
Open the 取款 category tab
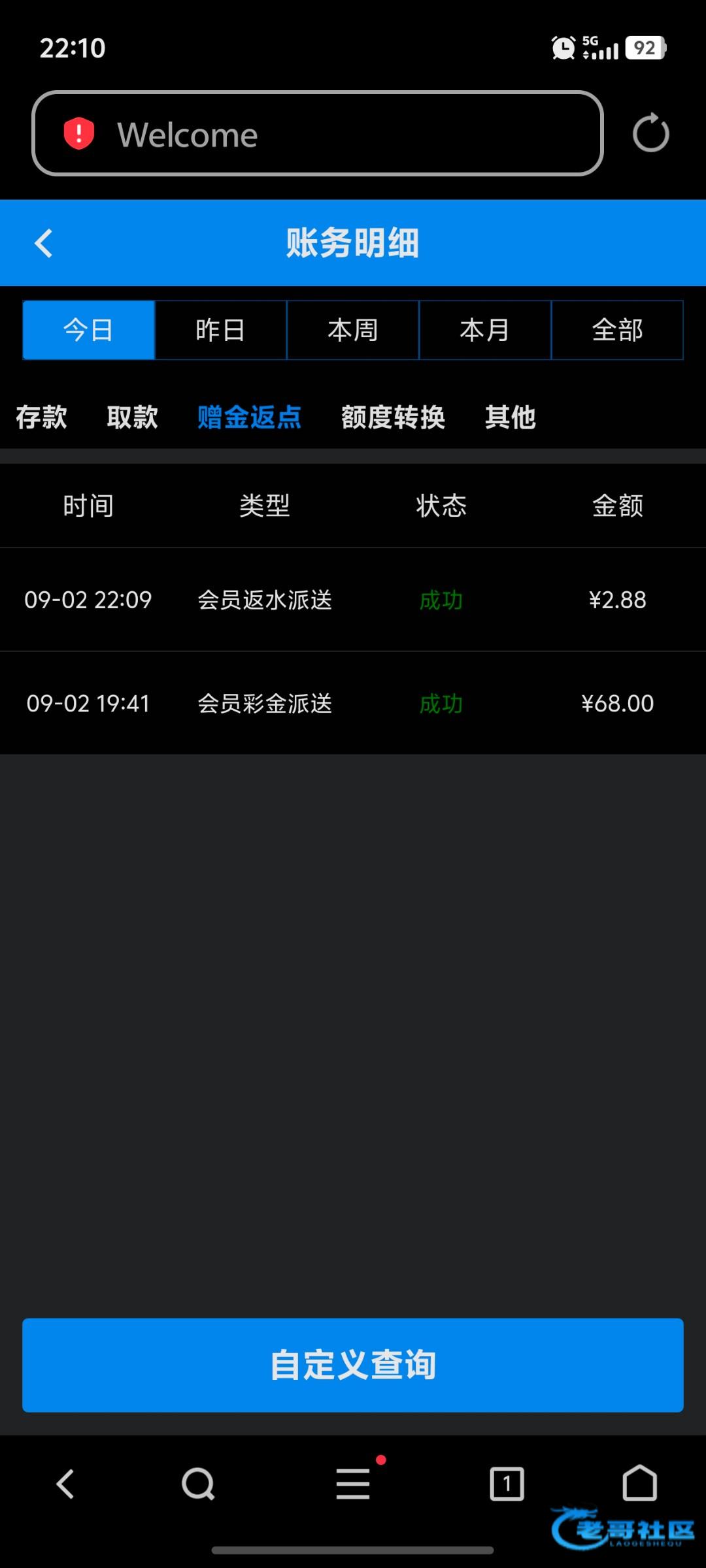point(133,417)
